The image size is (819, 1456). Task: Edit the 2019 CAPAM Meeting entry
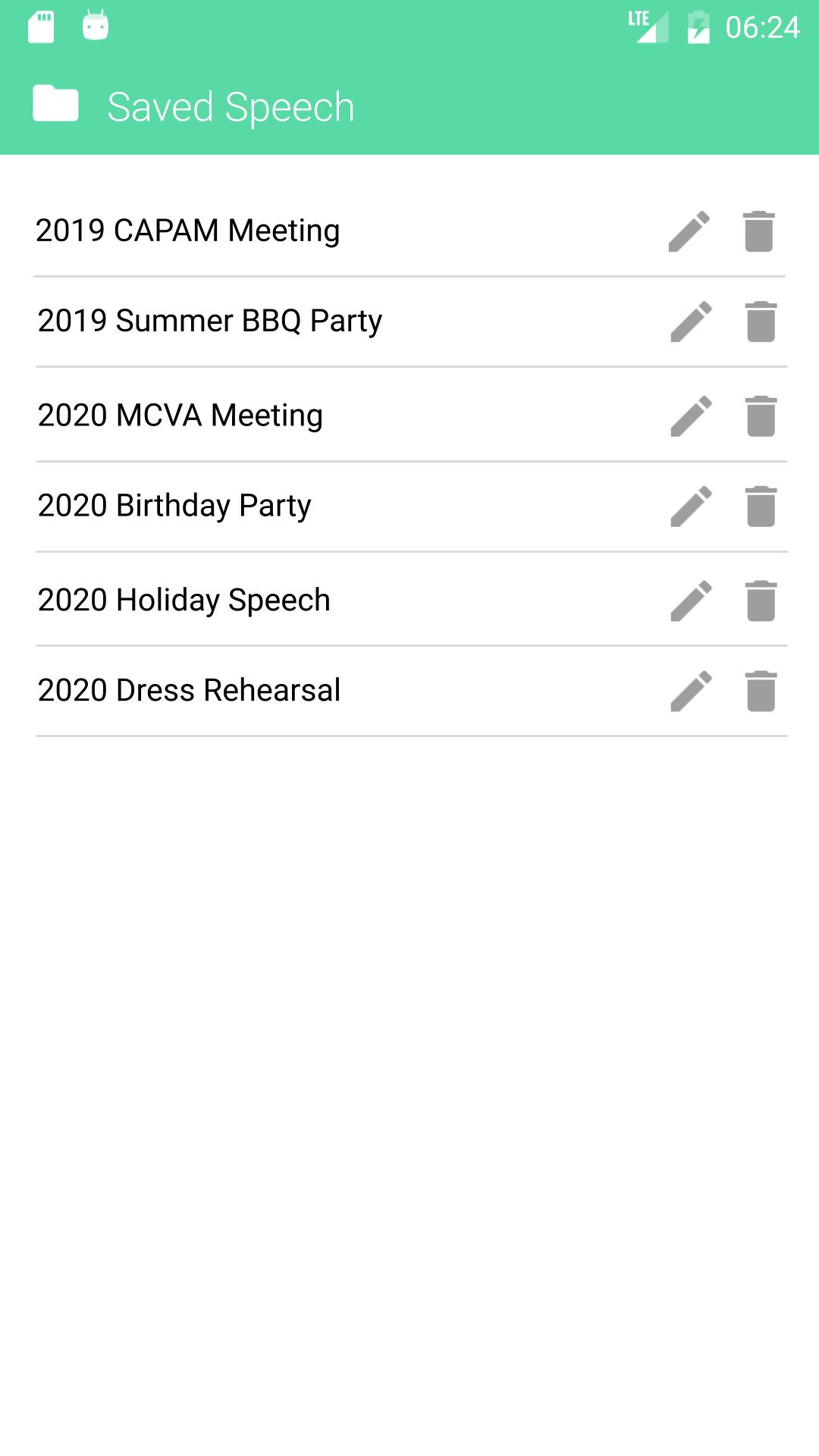point(689,231)
